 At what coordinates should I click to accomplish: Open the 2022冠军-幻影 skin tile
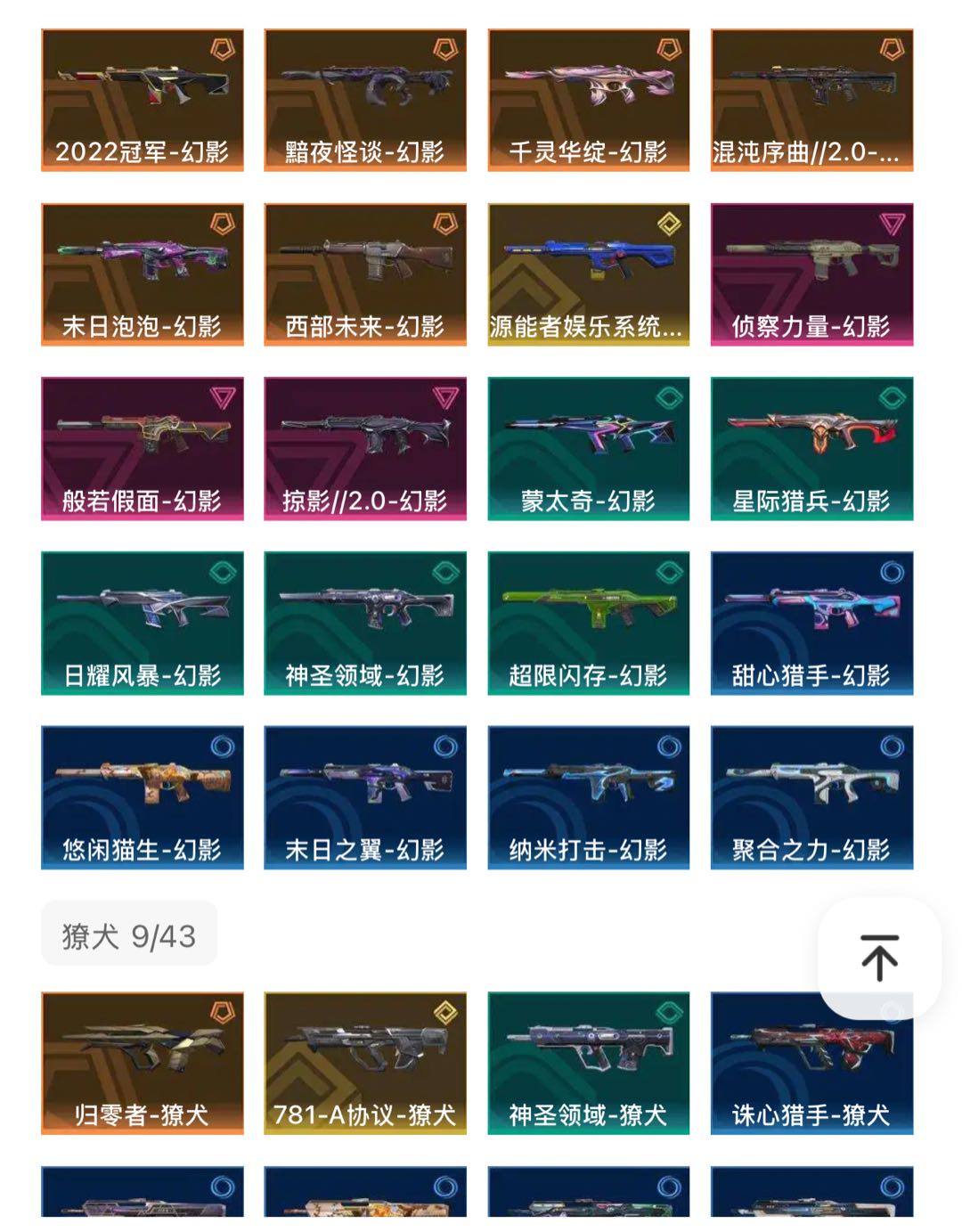[x=143, y=100]
